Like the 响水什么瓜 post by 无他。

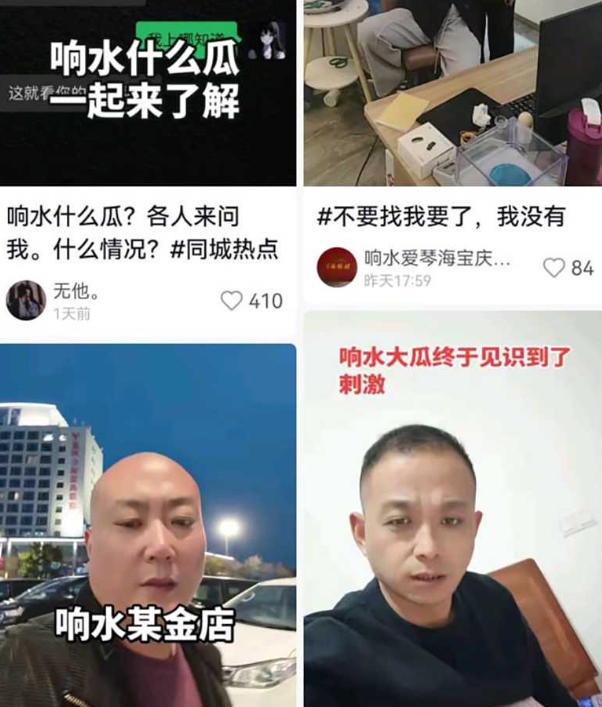tap(233, 300)
